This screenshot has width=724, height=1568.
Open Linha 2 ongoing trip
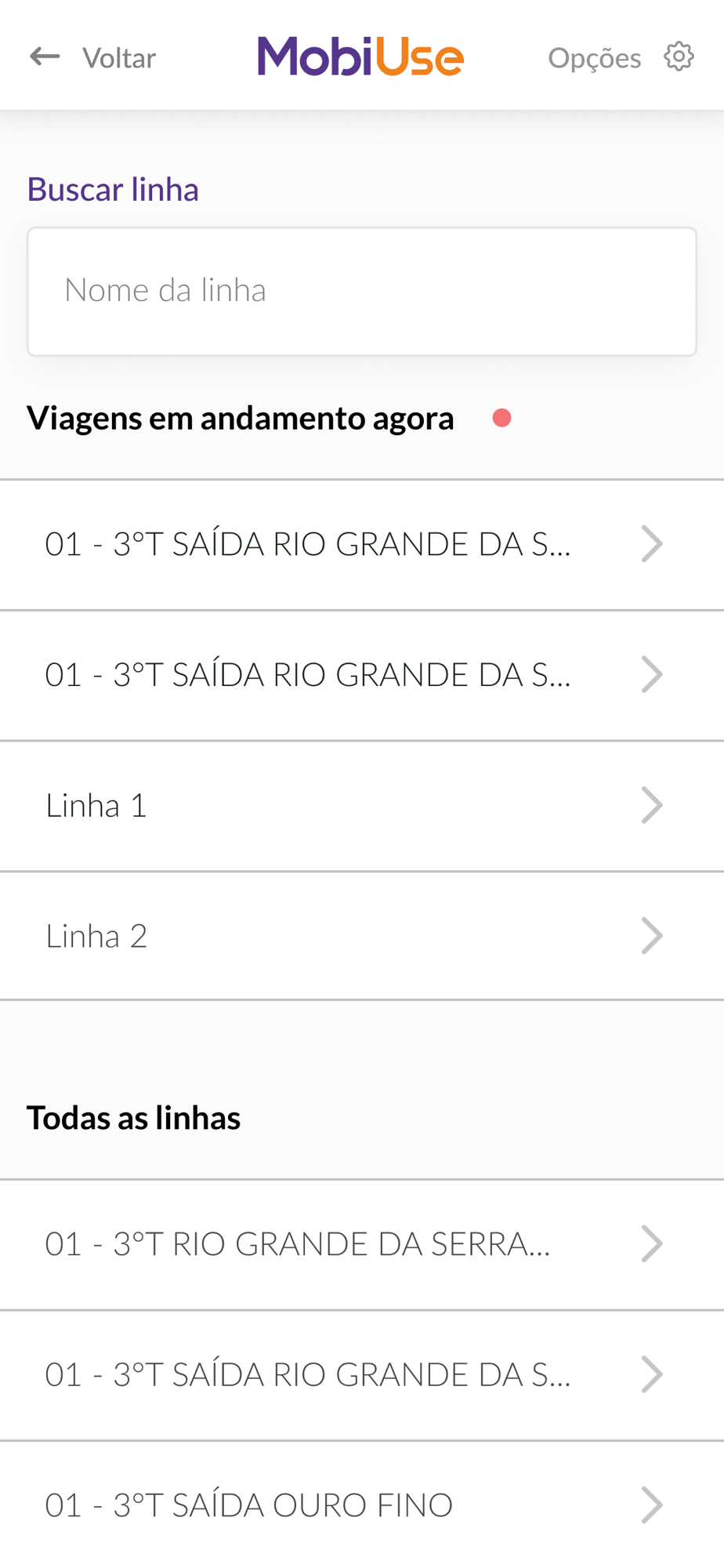(361, 935)
